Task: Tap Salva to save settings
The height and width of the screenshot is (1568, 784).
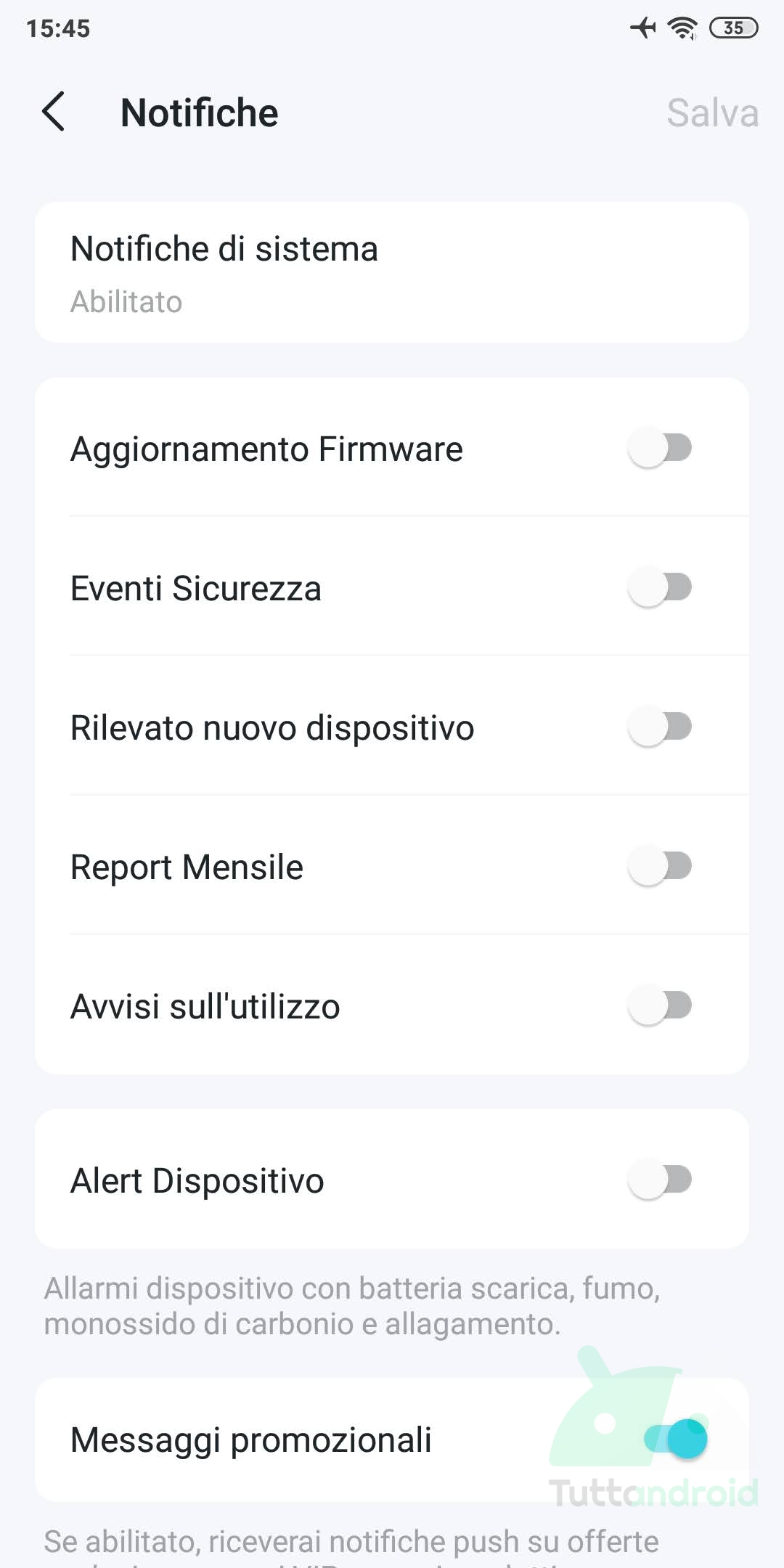Action: click(x=712, y=113)
